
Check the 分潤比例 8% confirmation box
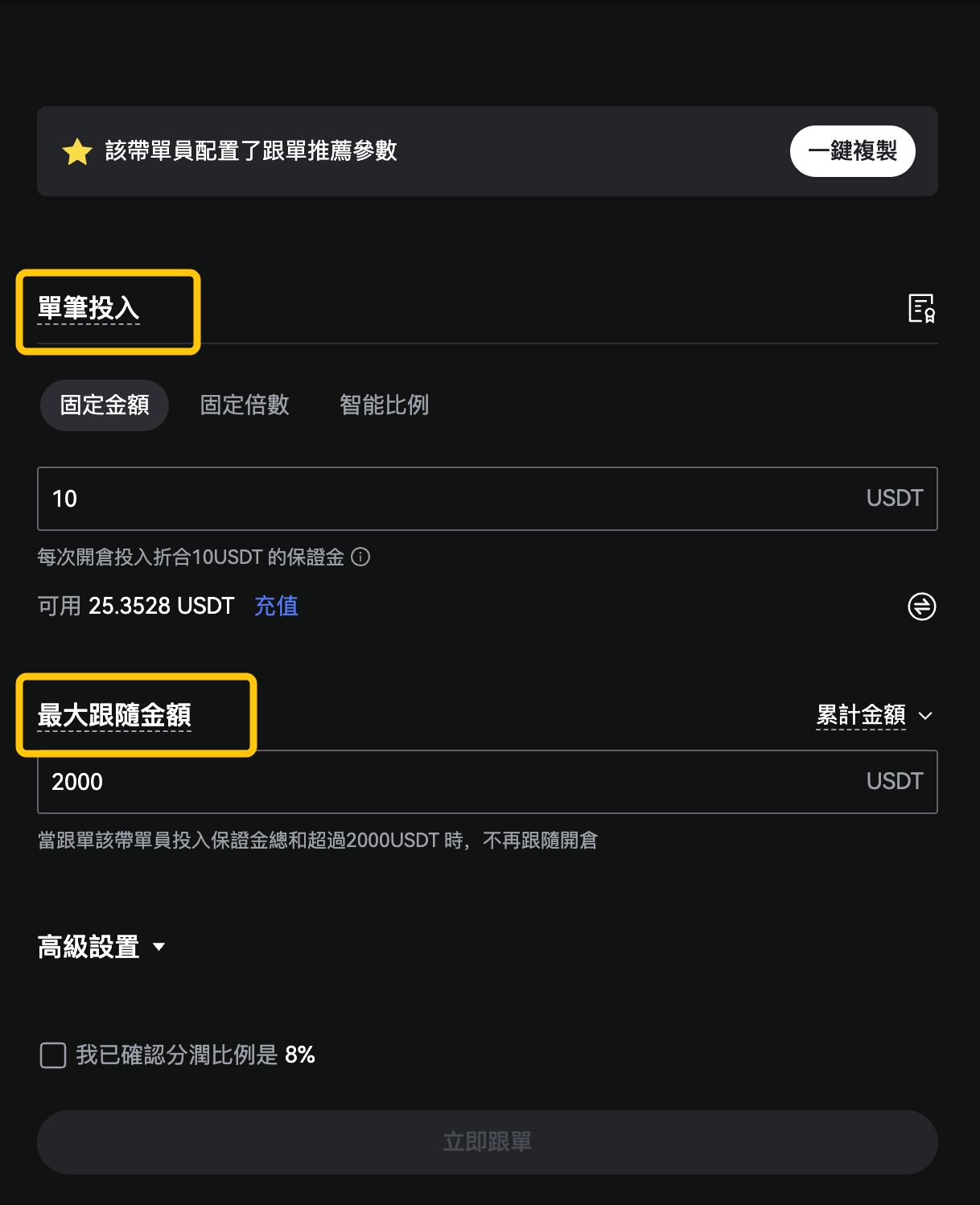click(x=53, y=1055)
